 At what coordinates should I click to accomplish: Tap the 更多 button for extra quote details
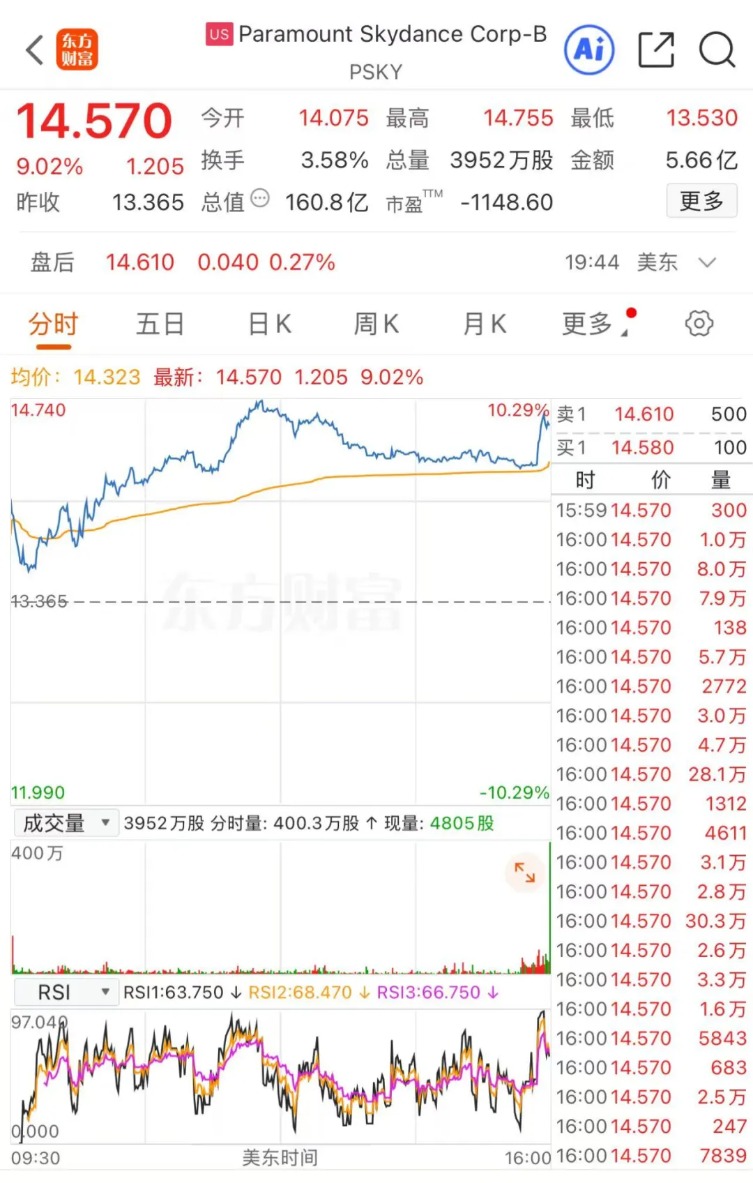coord(702,201)
